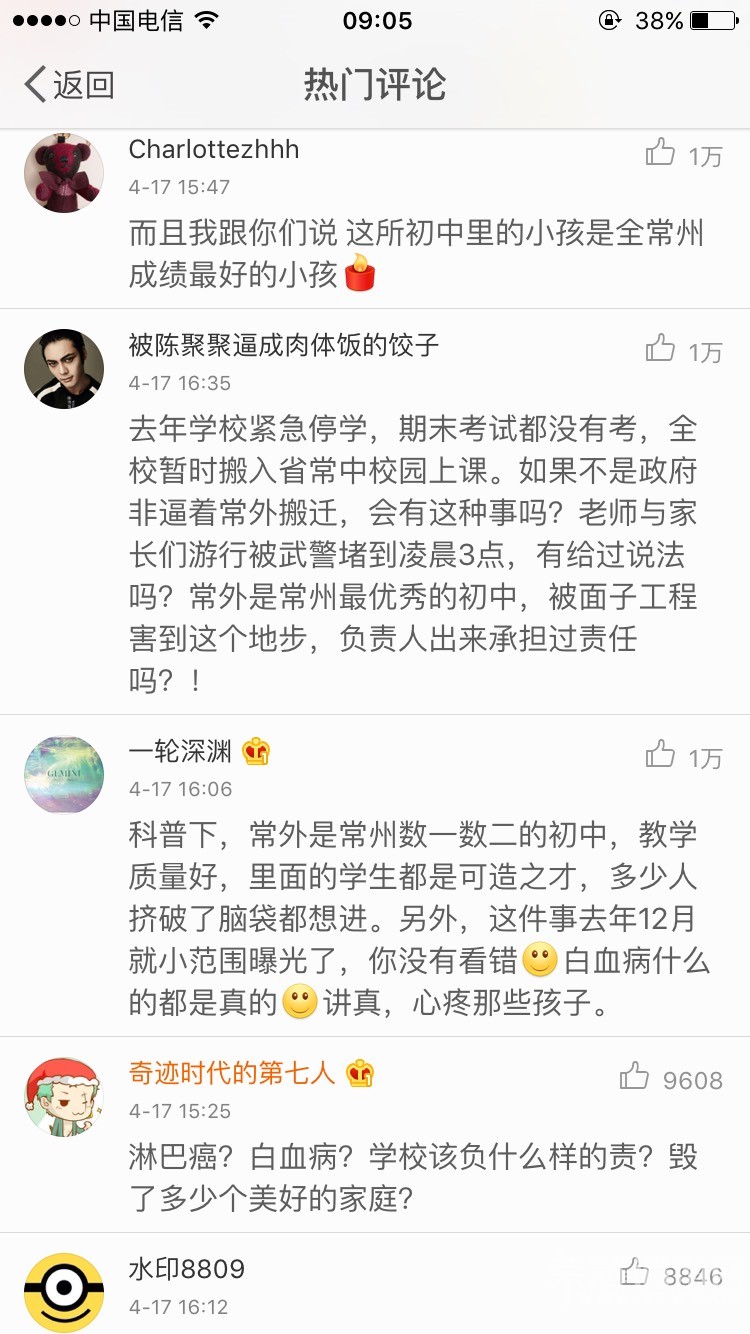Like the comment by Charlottezhhh
Viewport: 750px width, 1334px height.
coord(660,153)
